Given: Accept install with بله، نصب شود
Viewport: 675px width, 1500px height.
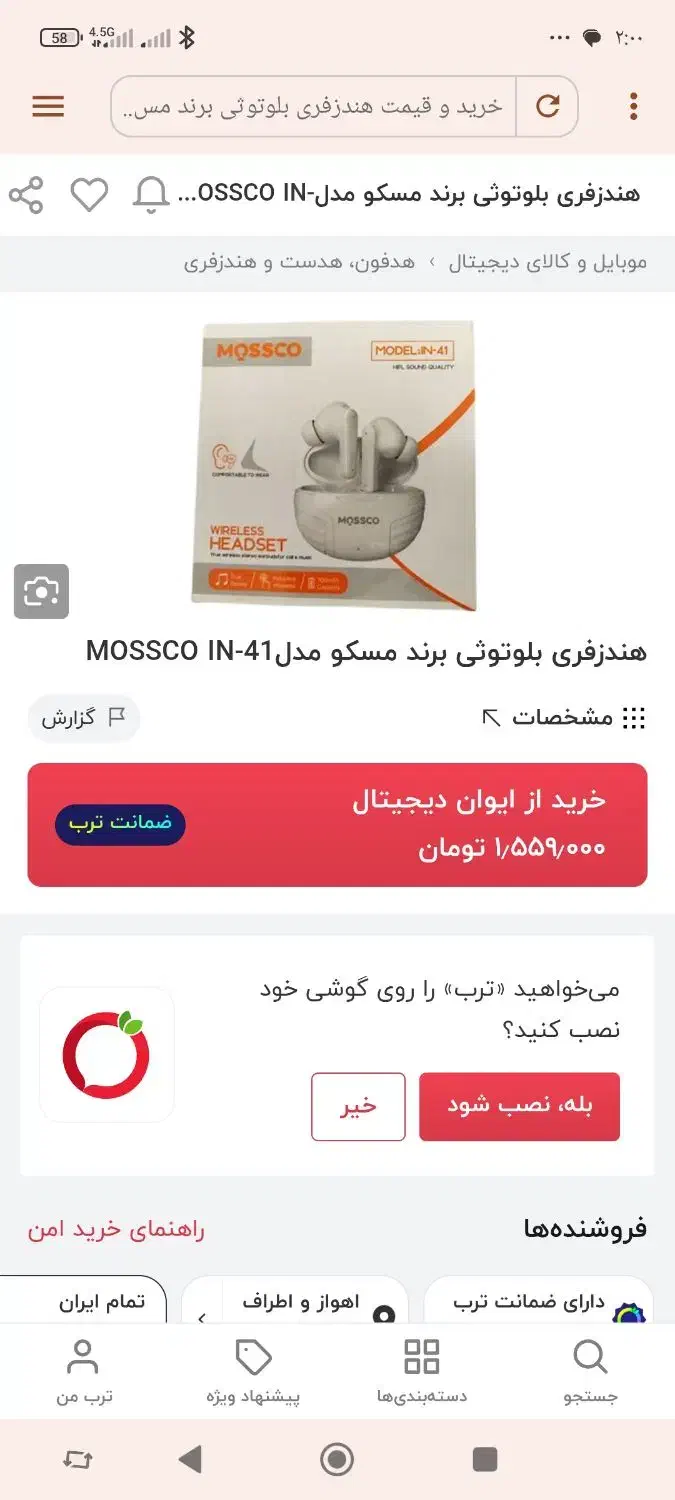Looking at the screenshot, I should pyautogui.click(x=519, y=1107).
